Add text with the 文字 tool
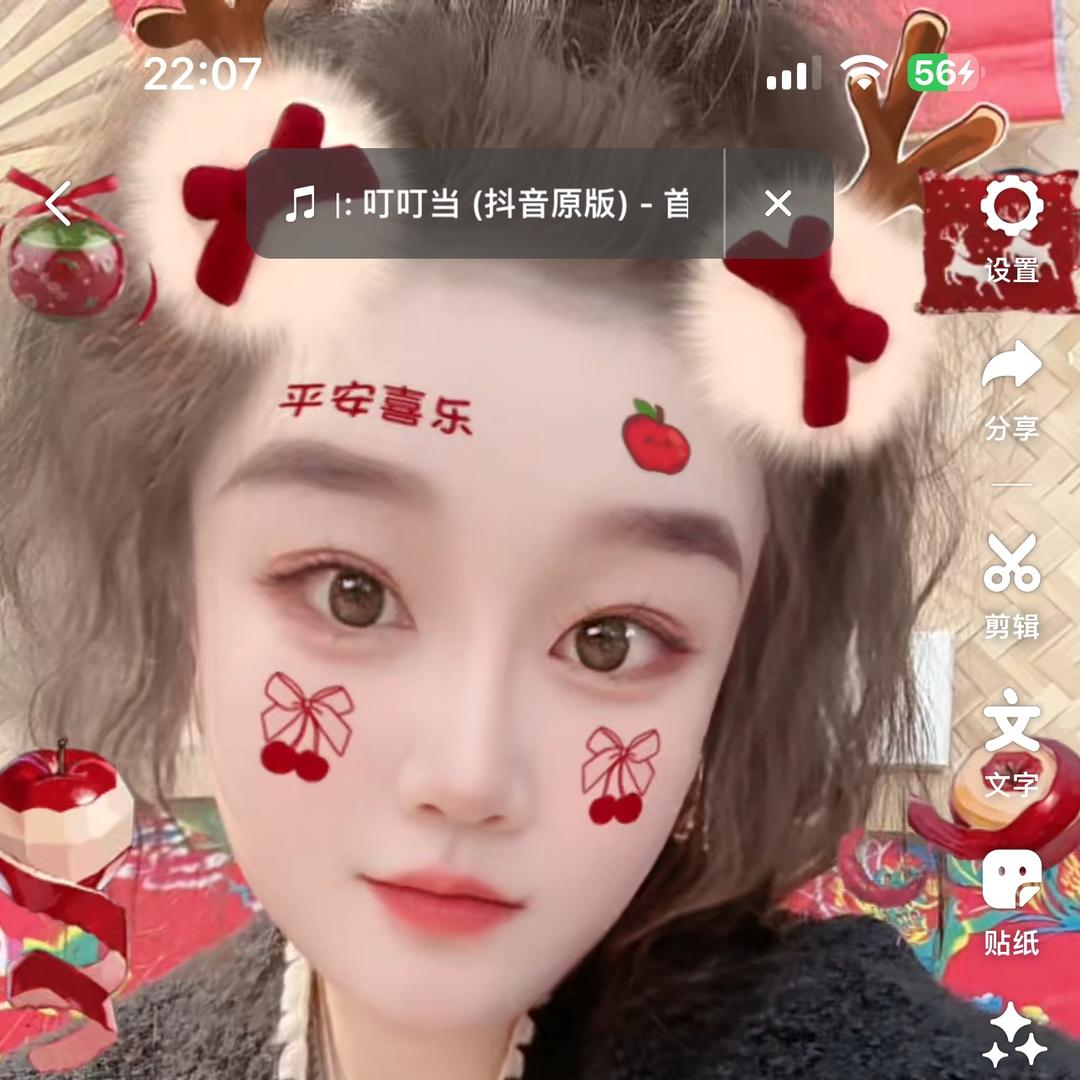The image size is (1080, 1080). tap(1011, 743)
